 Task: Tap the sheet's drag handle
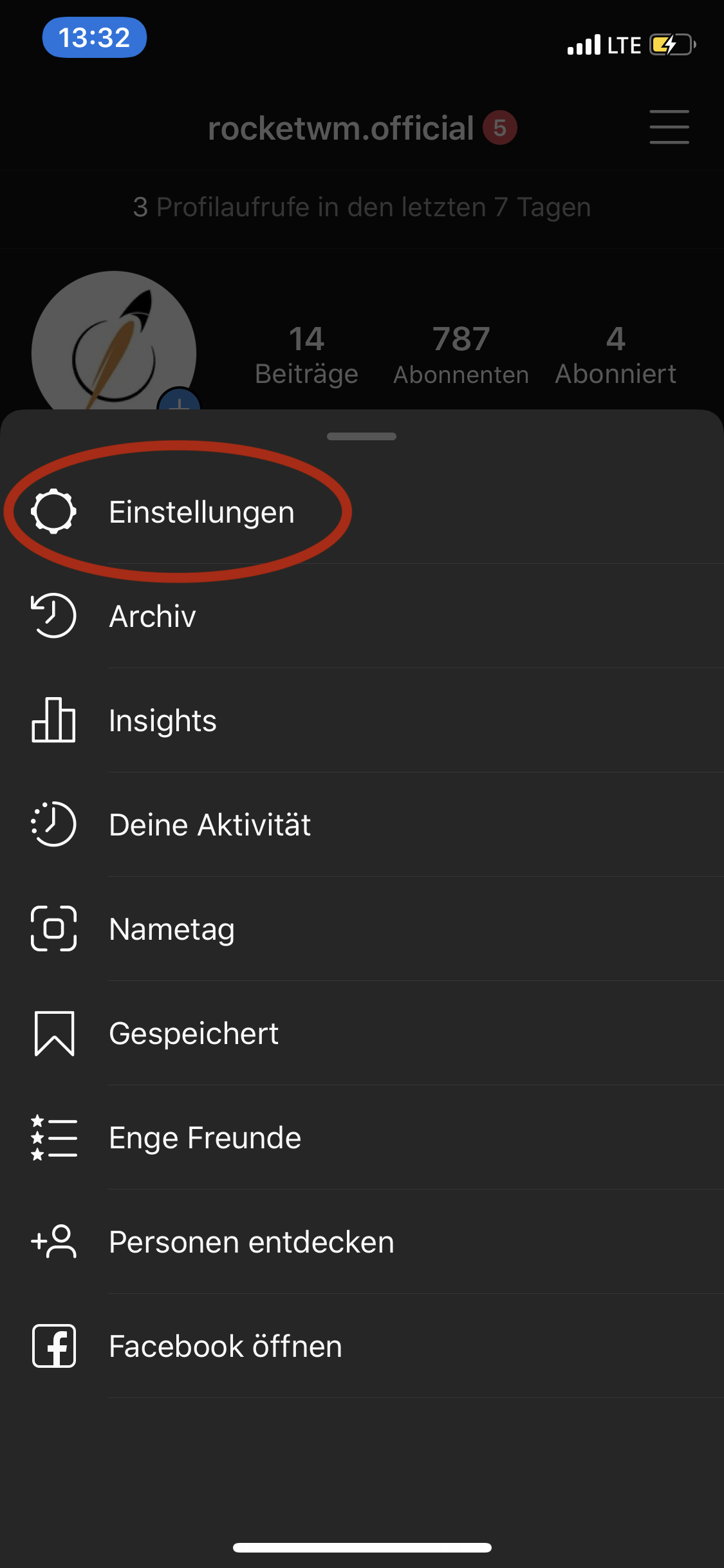click(x=362, y=436)
